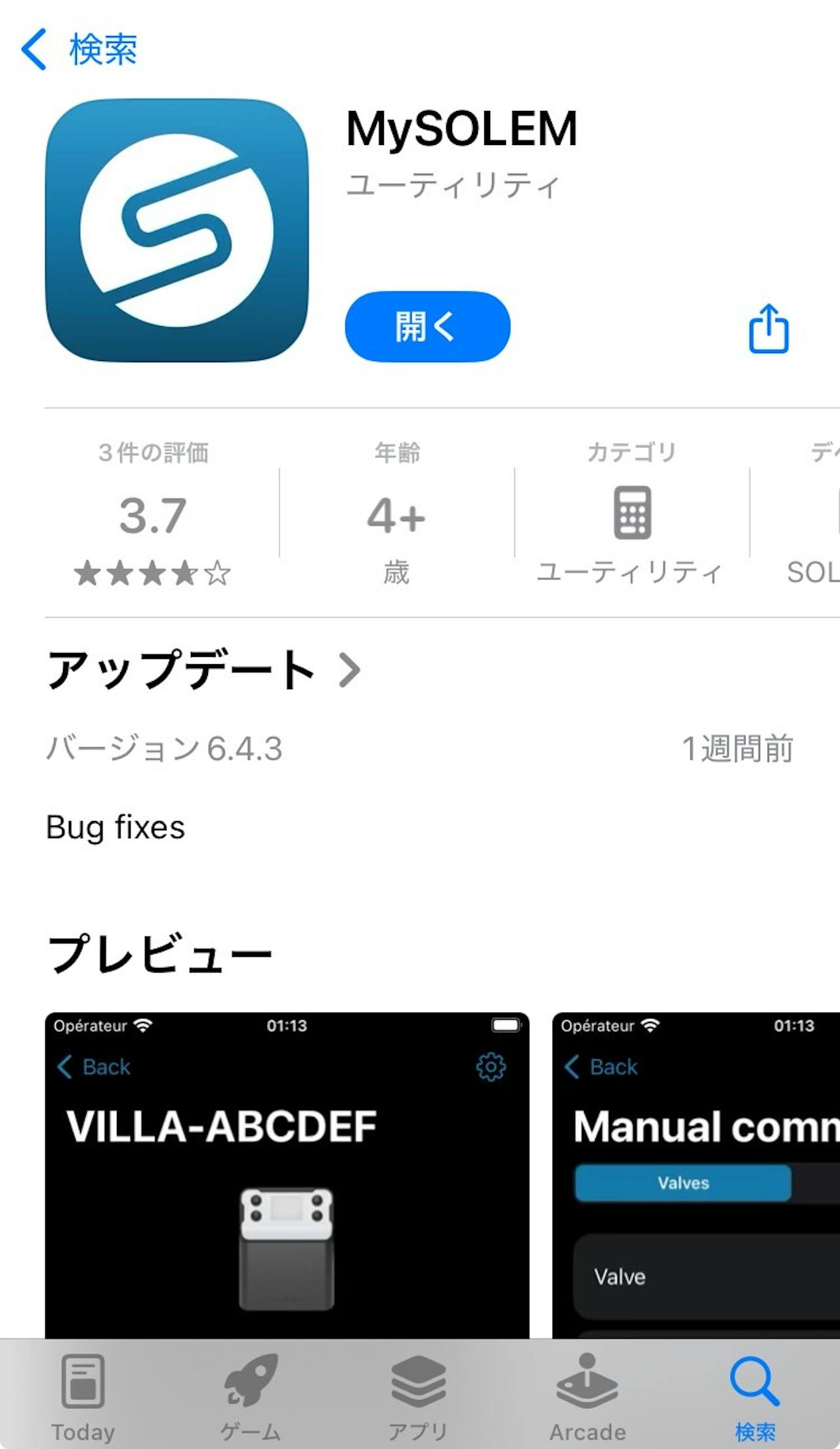Tap 開く to open MySOLEM

[x=427, y=326]
